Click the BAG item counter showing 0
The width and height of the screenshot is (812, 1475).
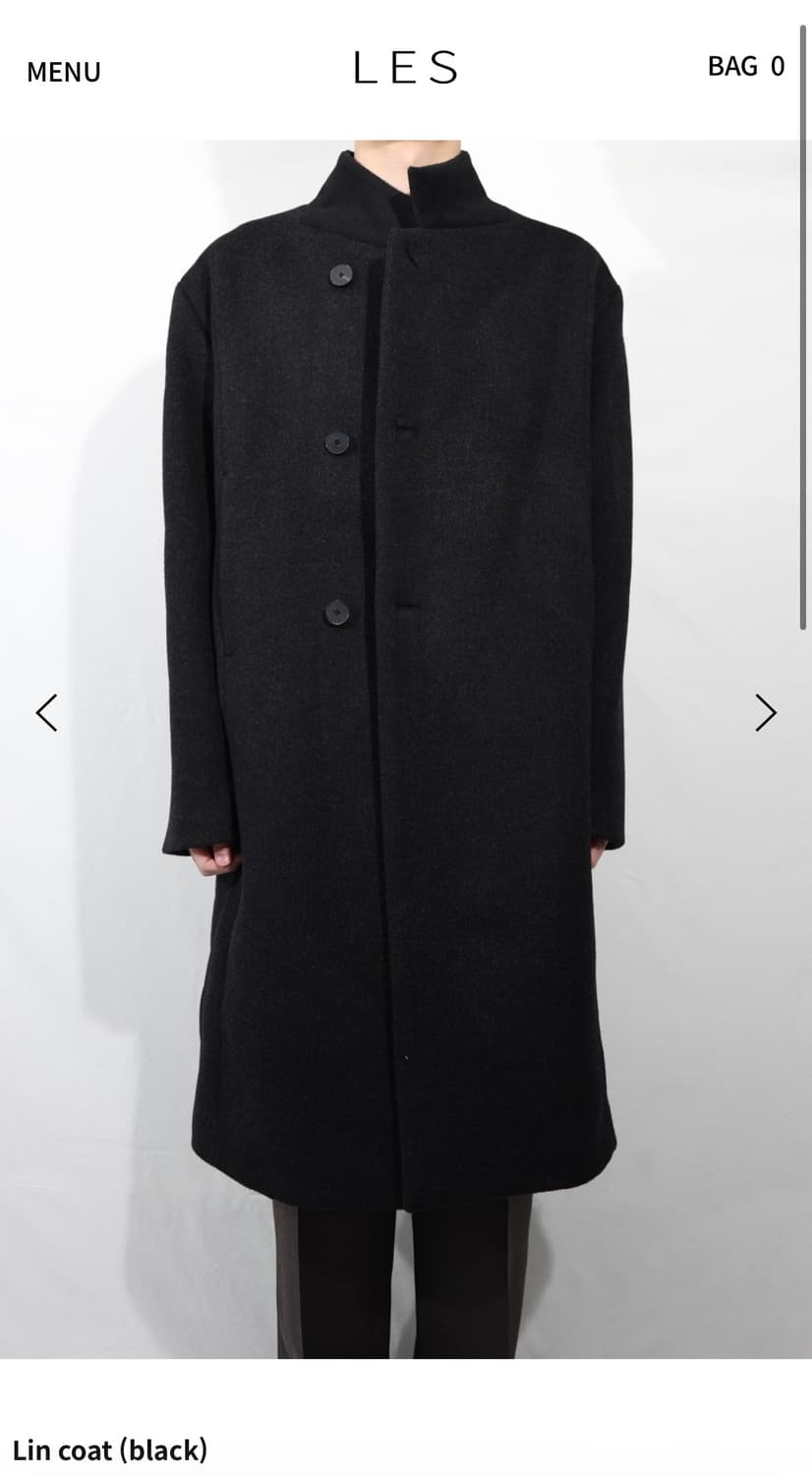(x=777, y=67)
